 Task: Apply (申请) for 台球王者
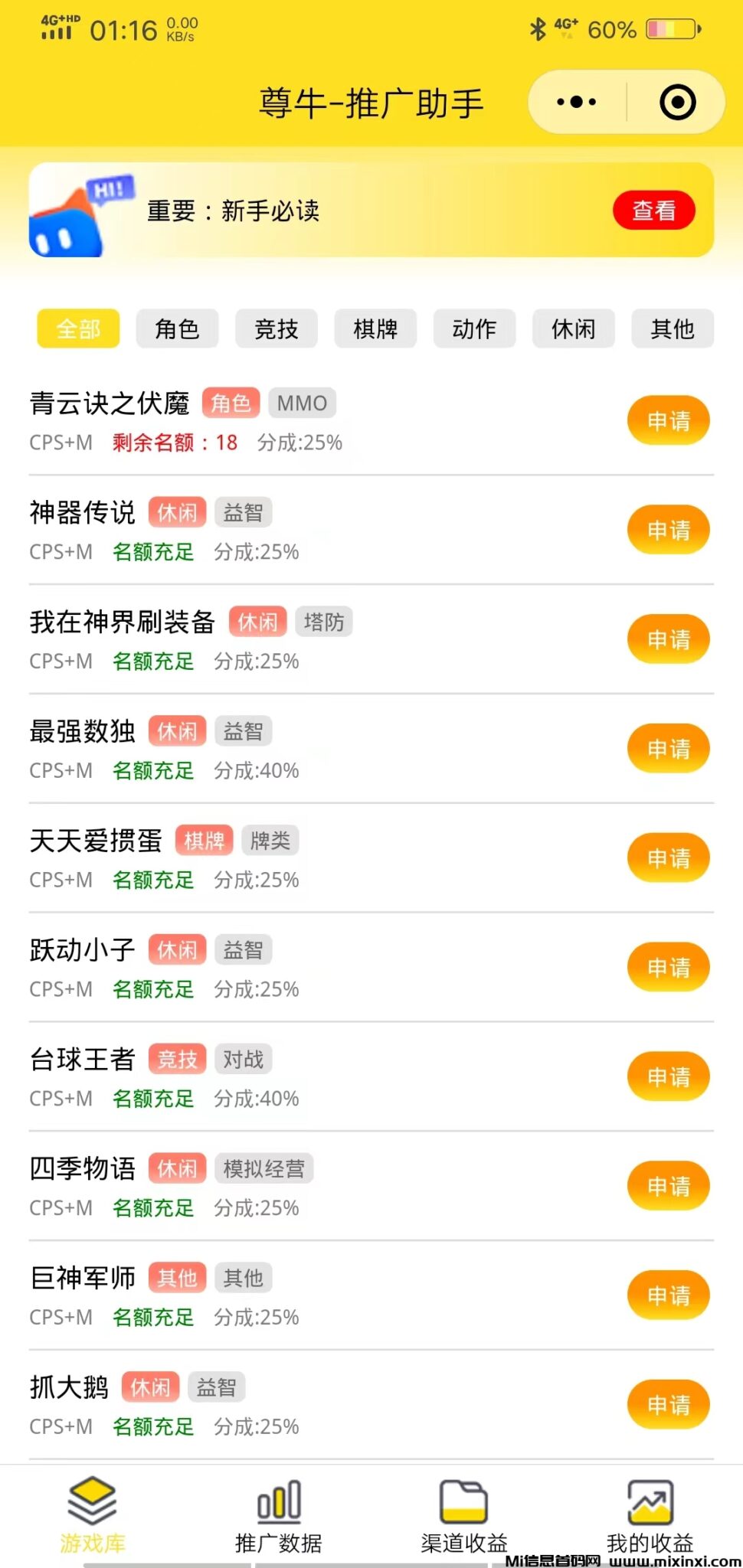[x=668, y=1076]
